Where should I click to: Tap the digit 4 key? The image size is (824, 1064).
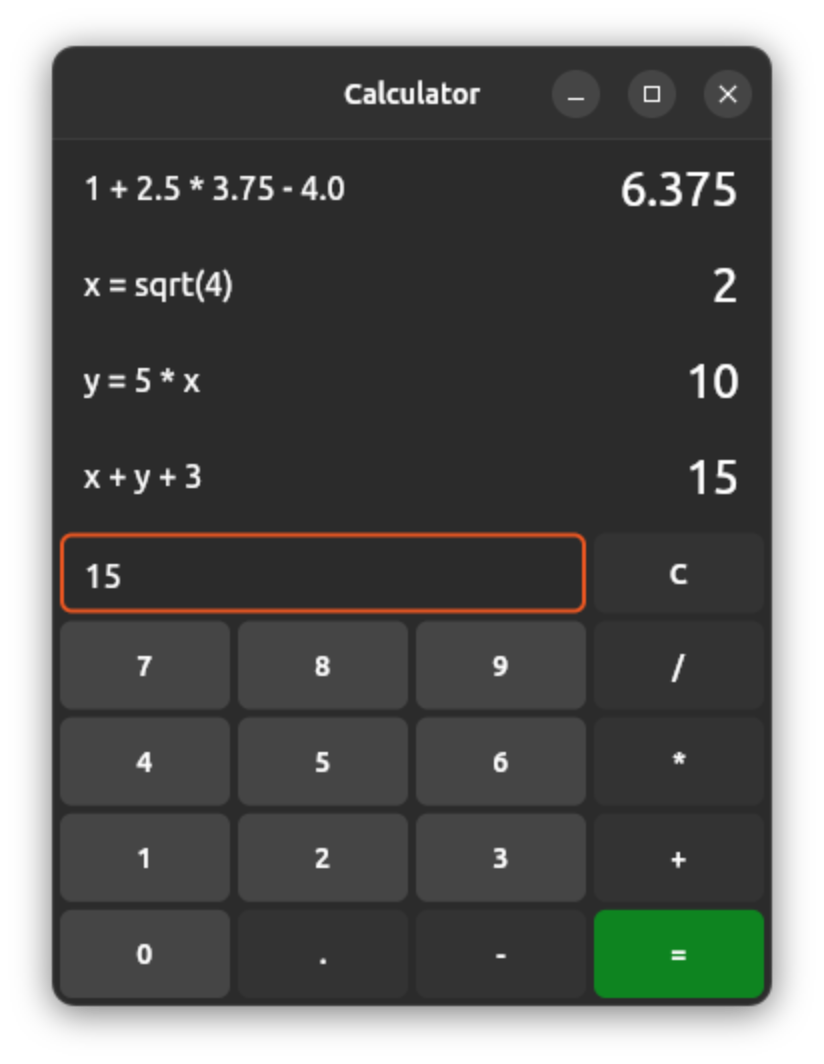click(145, 761)
